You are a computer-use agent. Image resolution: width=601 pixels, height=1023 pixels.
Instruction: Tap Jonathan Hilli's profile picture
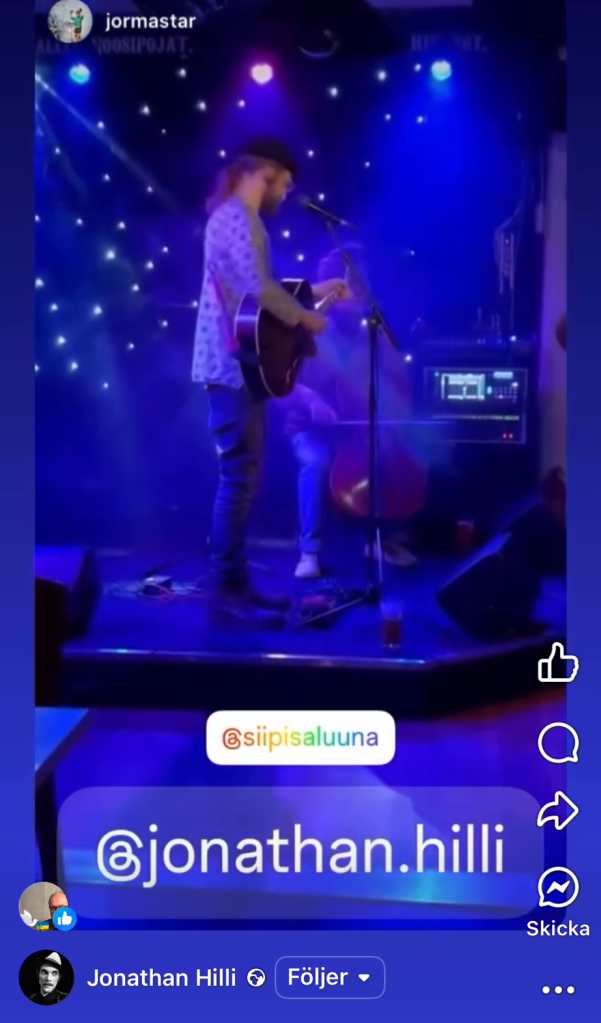pyautogui.click(x=46, y=977)
